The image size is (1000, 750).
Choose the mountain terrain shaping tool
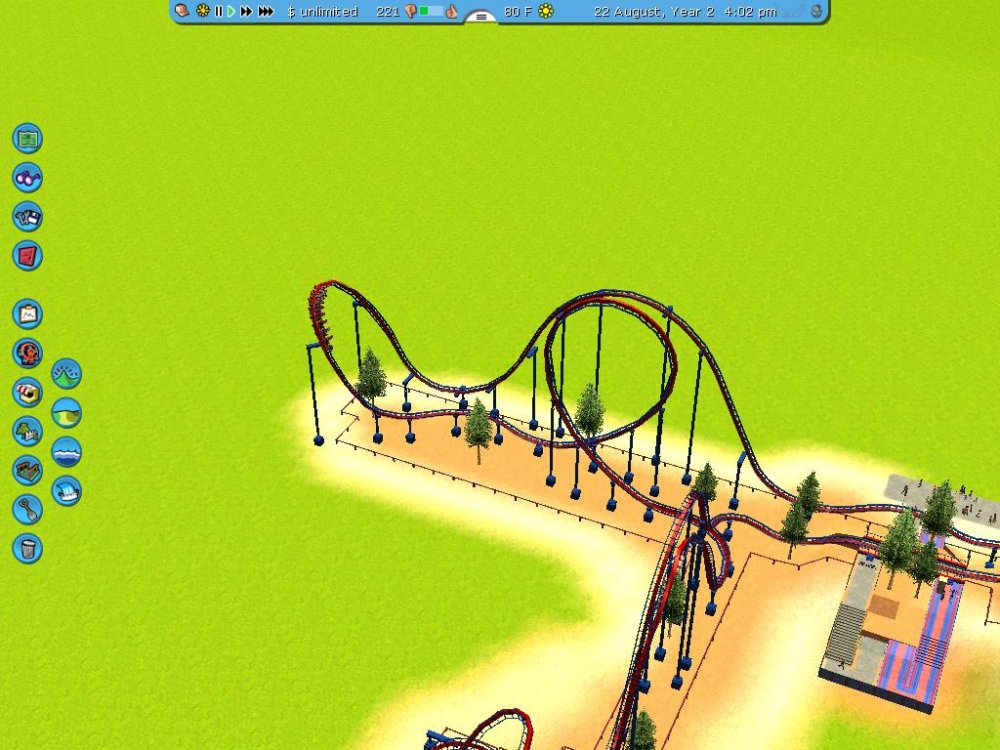[x=66, y=374]
